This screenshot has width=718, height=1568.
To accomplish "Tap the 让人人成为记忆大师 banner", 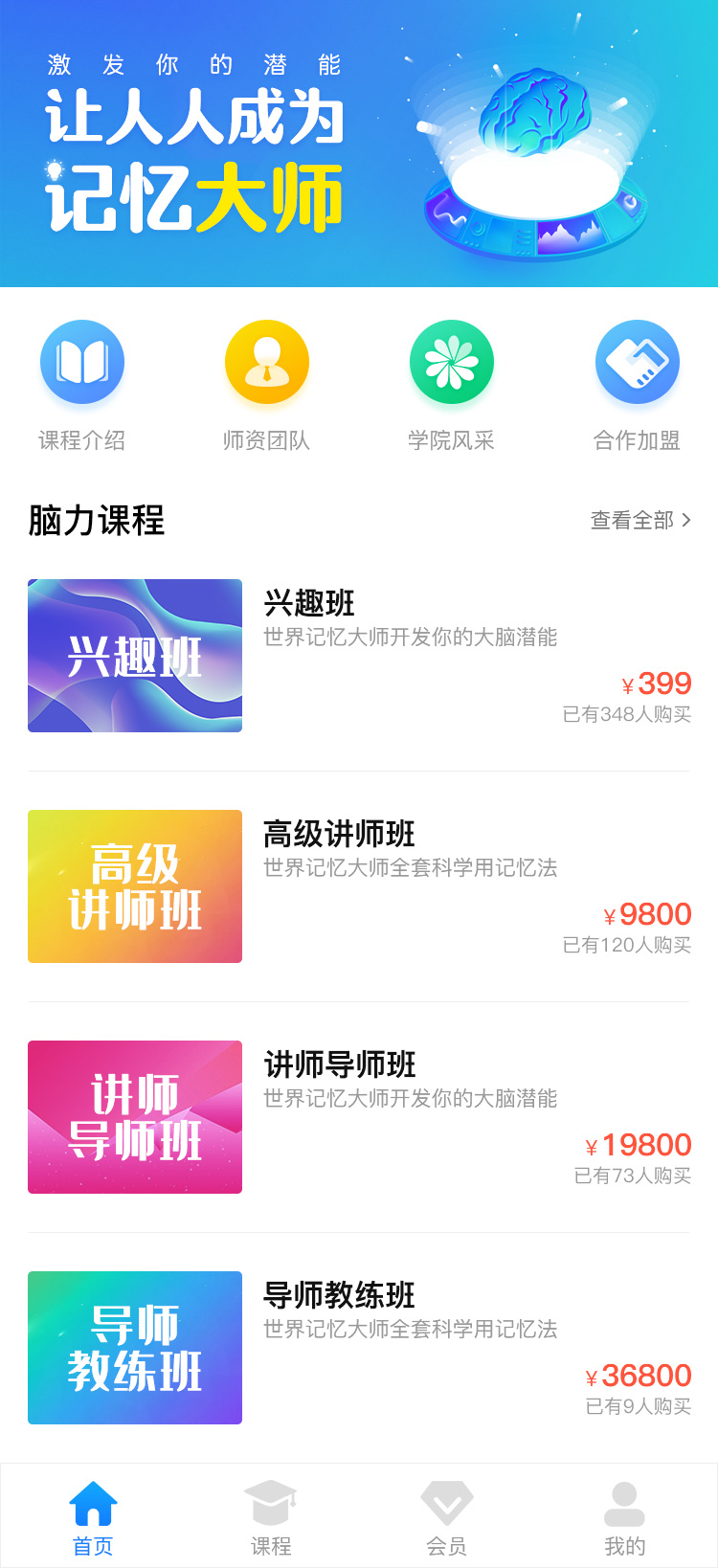I will (x=359, y=144).
